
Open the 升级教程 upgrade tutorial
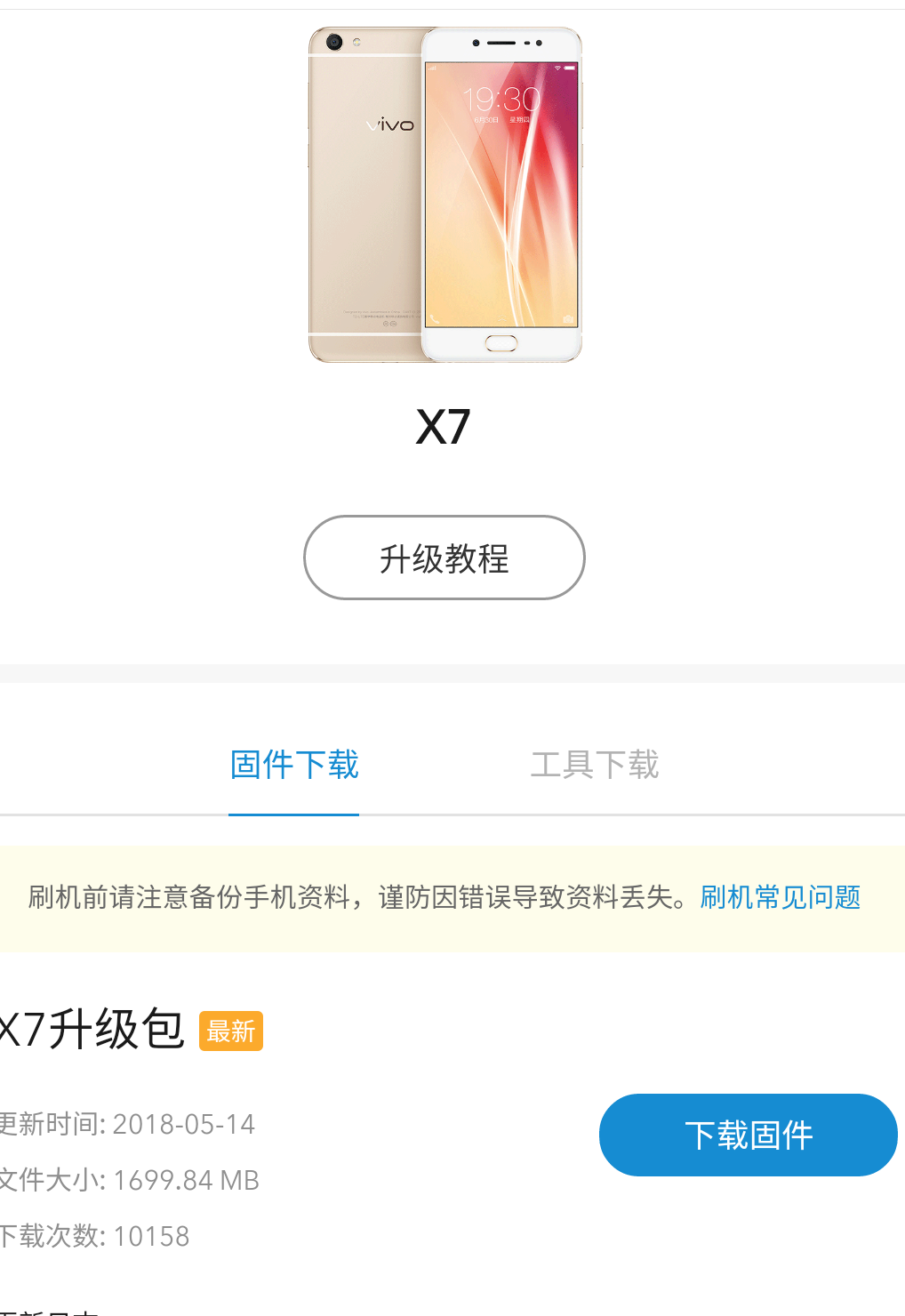tap(444, 558)
